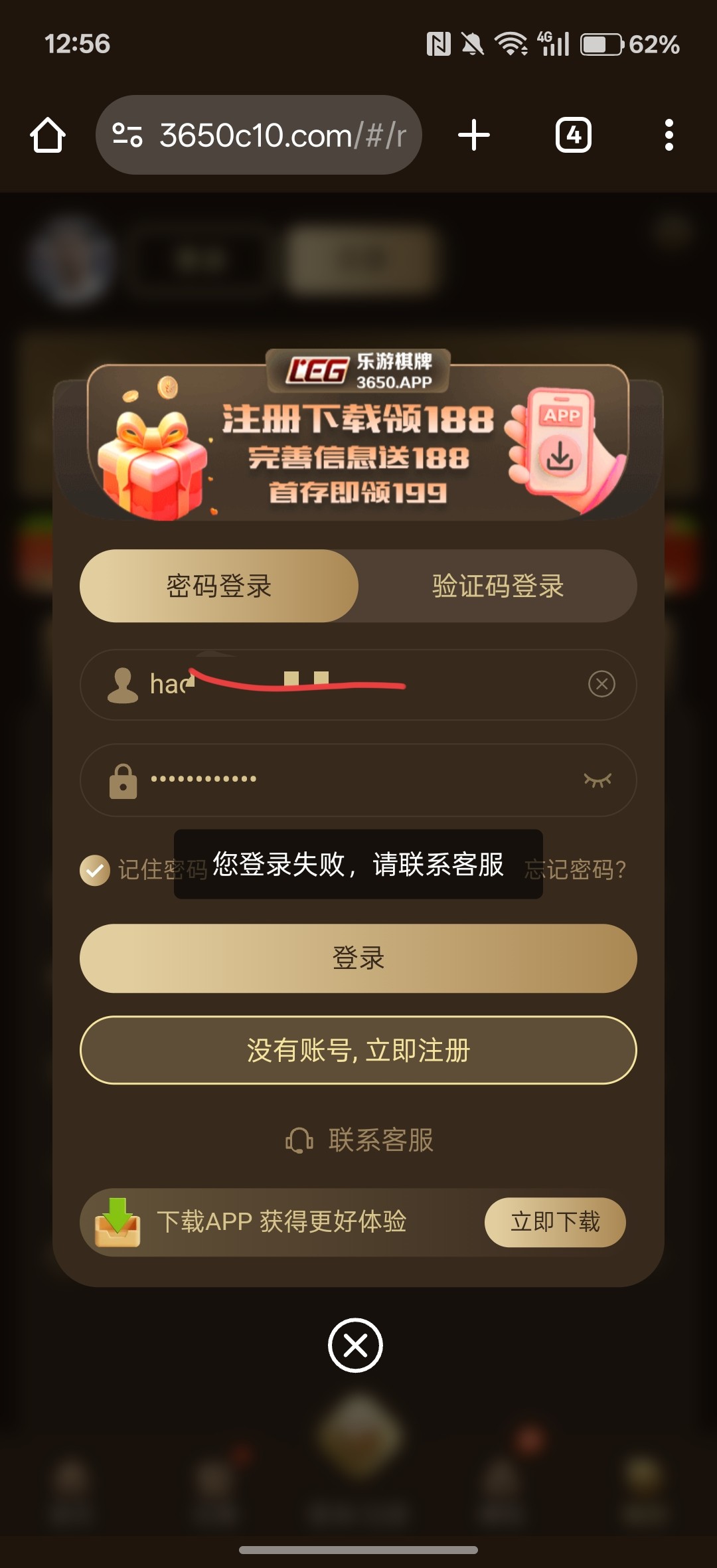Click the user avatar icon in username field
This screenshot has height=1568, width=717.
point(122,684)
